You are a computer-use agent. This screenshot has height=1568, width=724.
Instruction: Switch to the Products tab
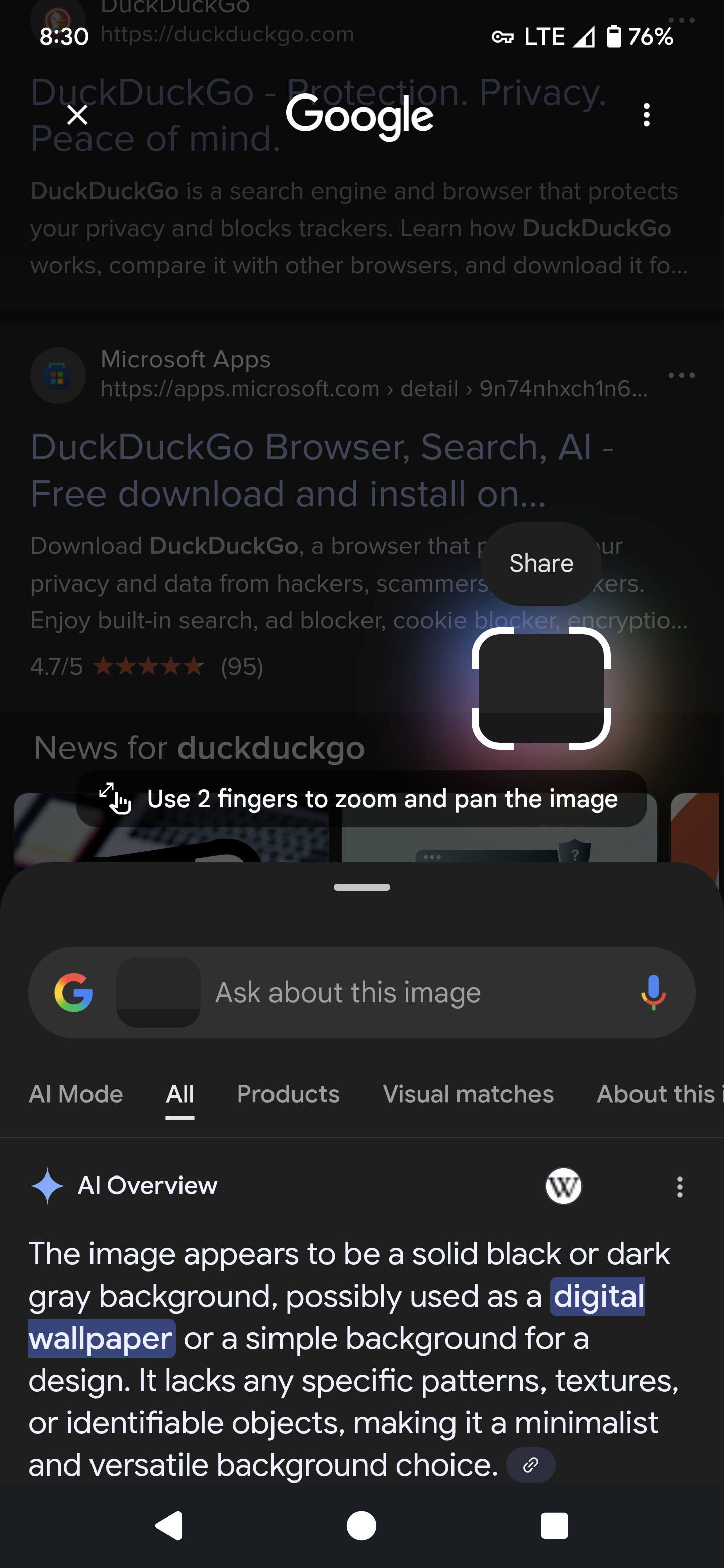288,1094
